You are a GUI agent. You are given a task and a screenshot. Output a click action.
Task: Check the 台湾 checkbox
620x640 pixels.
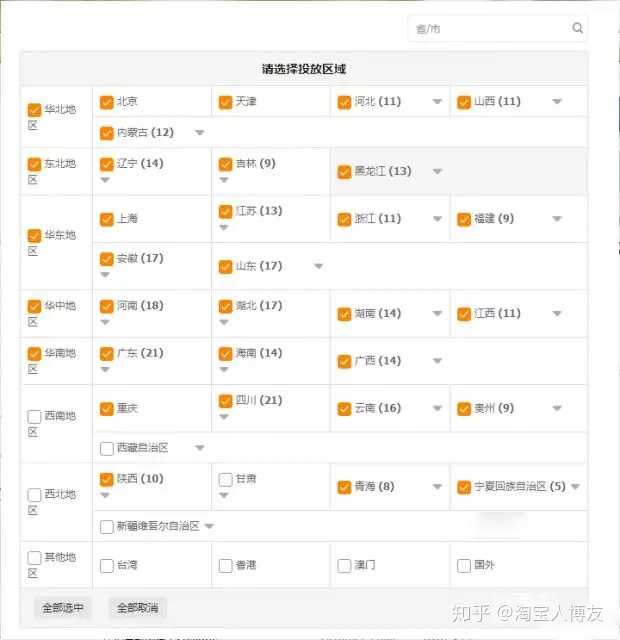(x=107, y=566)
